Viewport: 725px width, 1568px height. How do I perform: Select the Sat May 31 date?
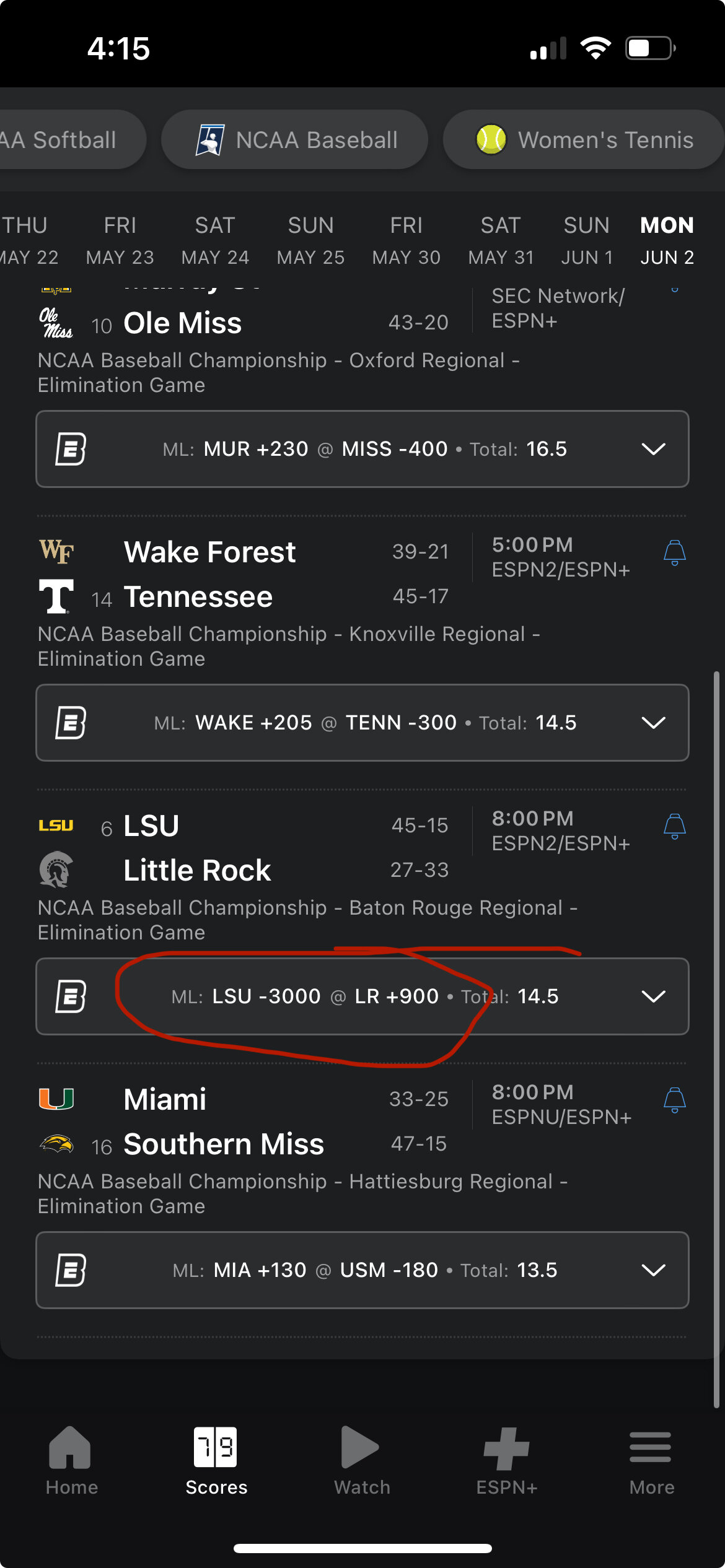pos(501,241)
